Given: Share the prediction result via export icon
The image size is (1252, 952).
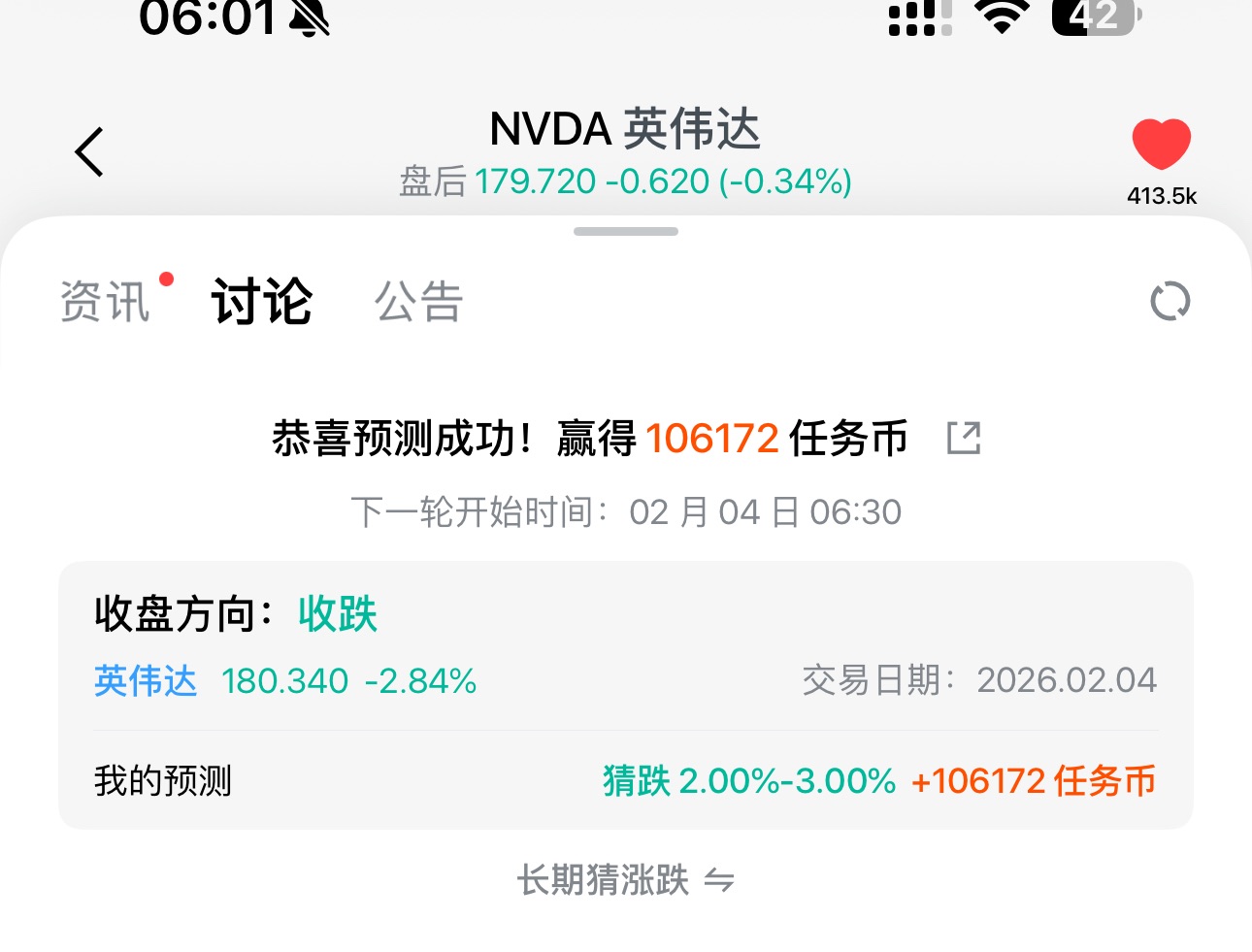Looking at the screenshot, I should point(964,438).
